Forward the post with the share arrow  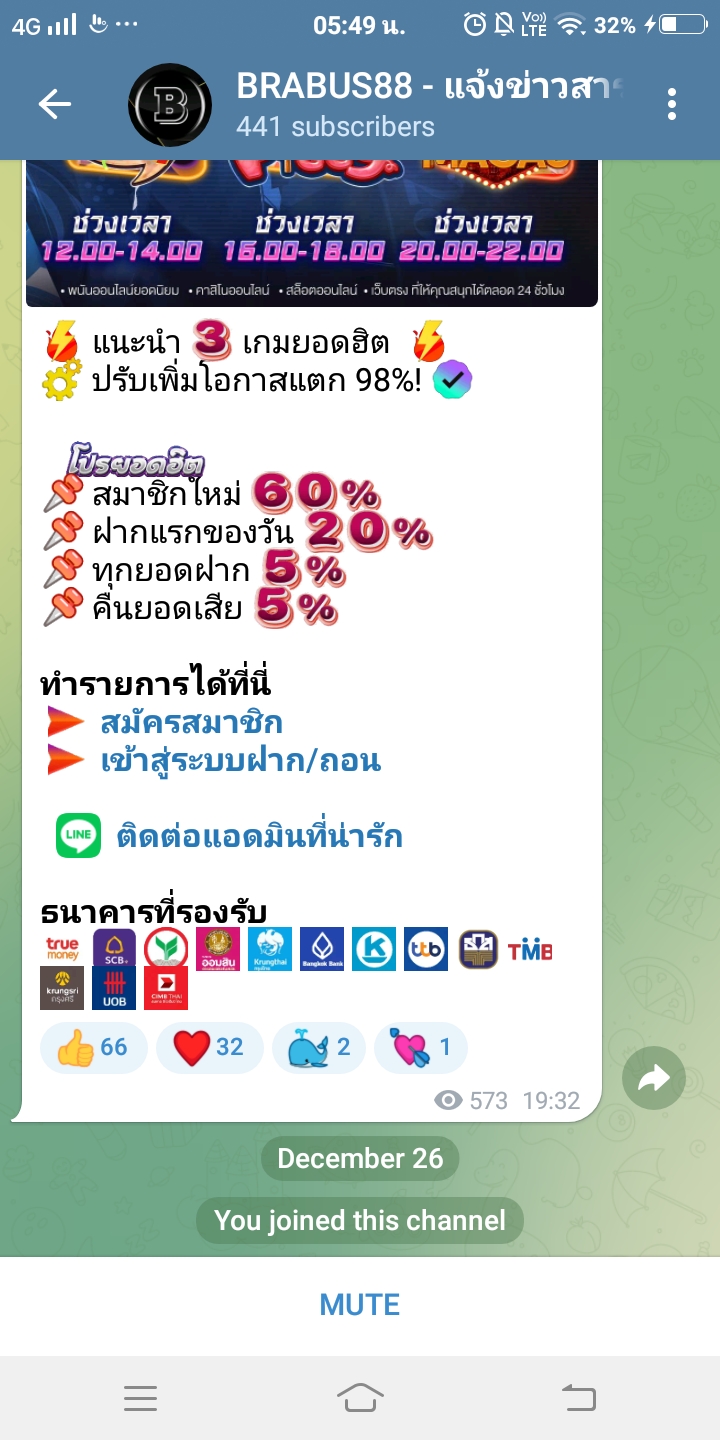653,1077
